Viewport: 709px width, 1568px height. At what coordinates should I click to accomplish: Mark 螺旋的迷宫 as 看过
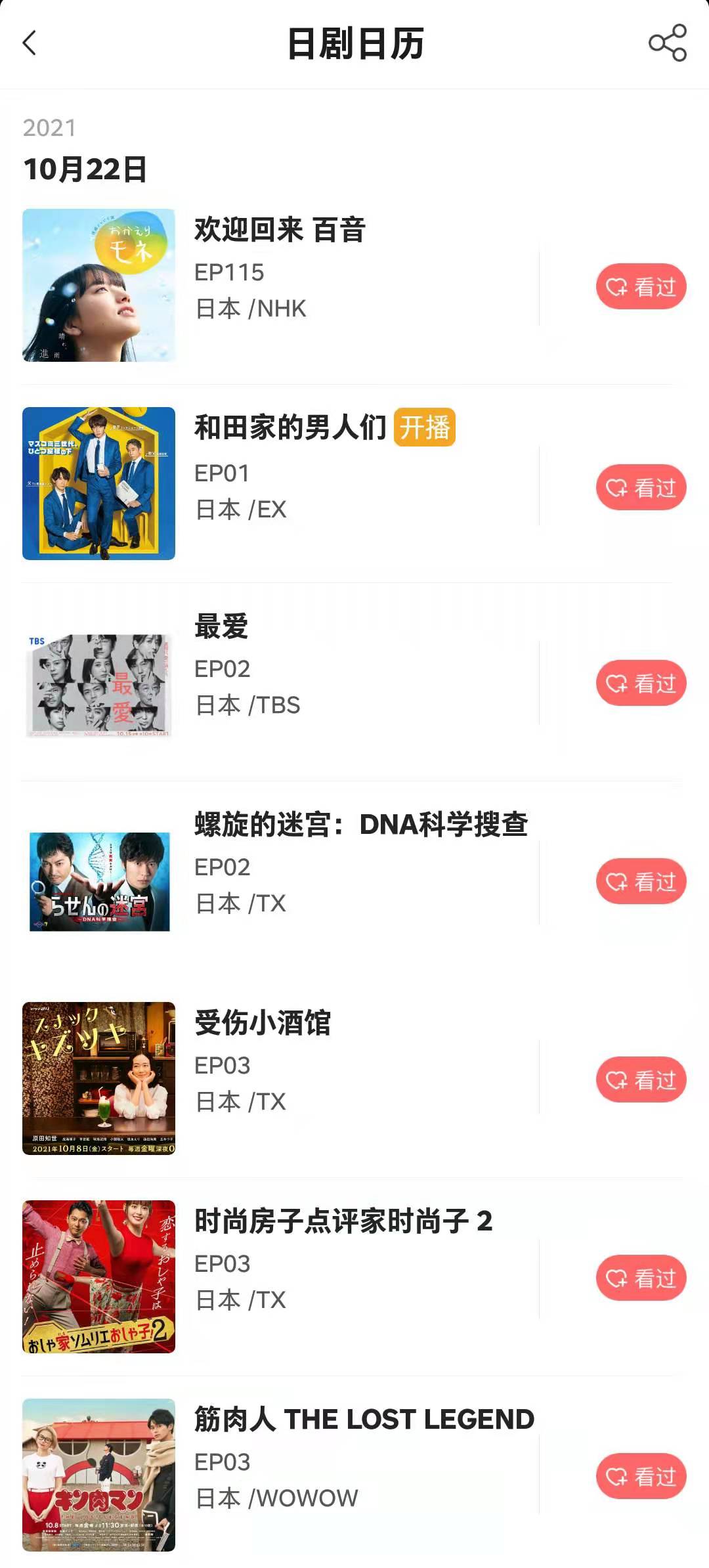(x=641, y=882)
